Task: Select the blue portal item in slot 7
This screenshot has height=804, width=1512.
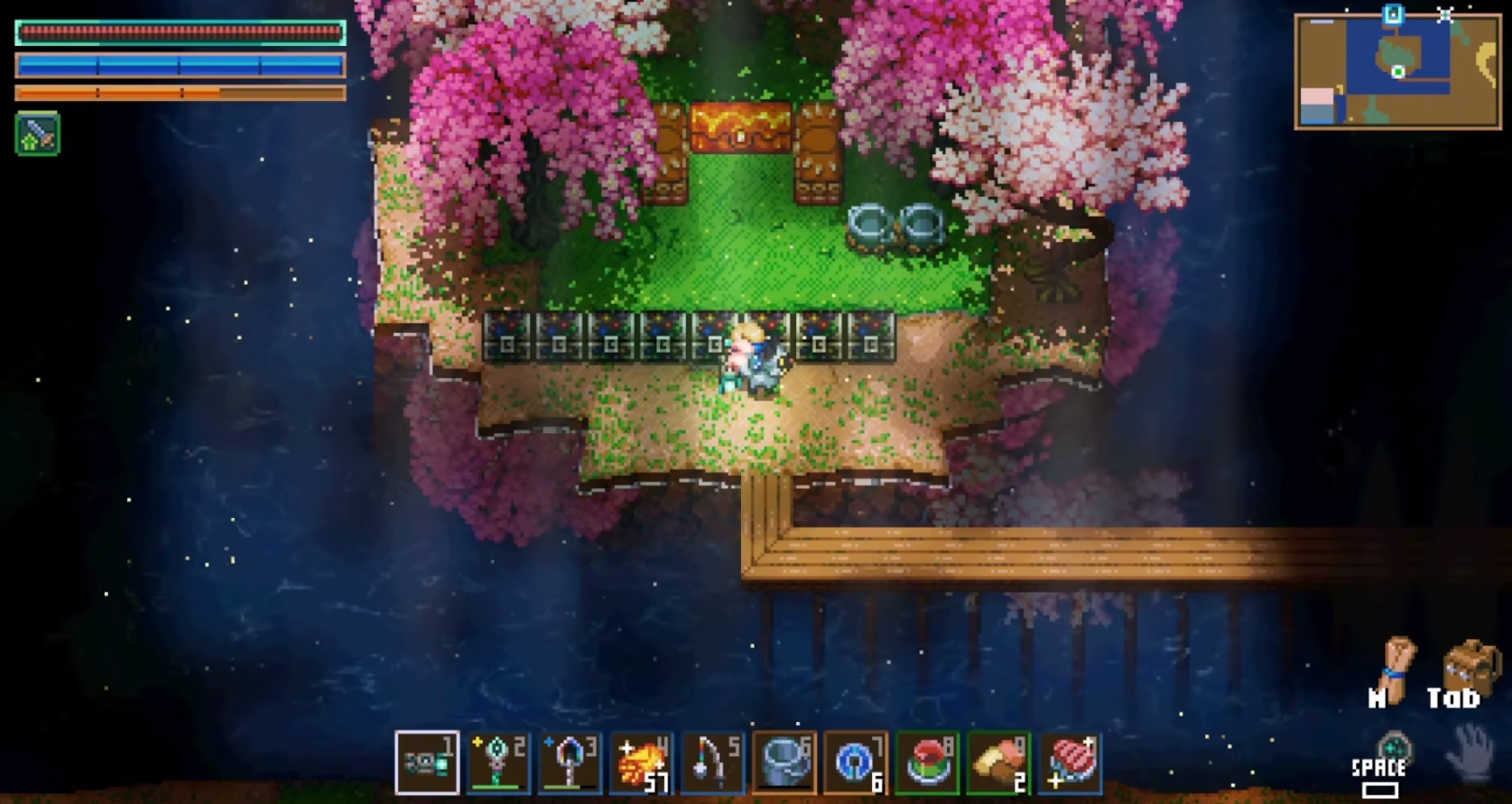Action: (x=855, y=763)
